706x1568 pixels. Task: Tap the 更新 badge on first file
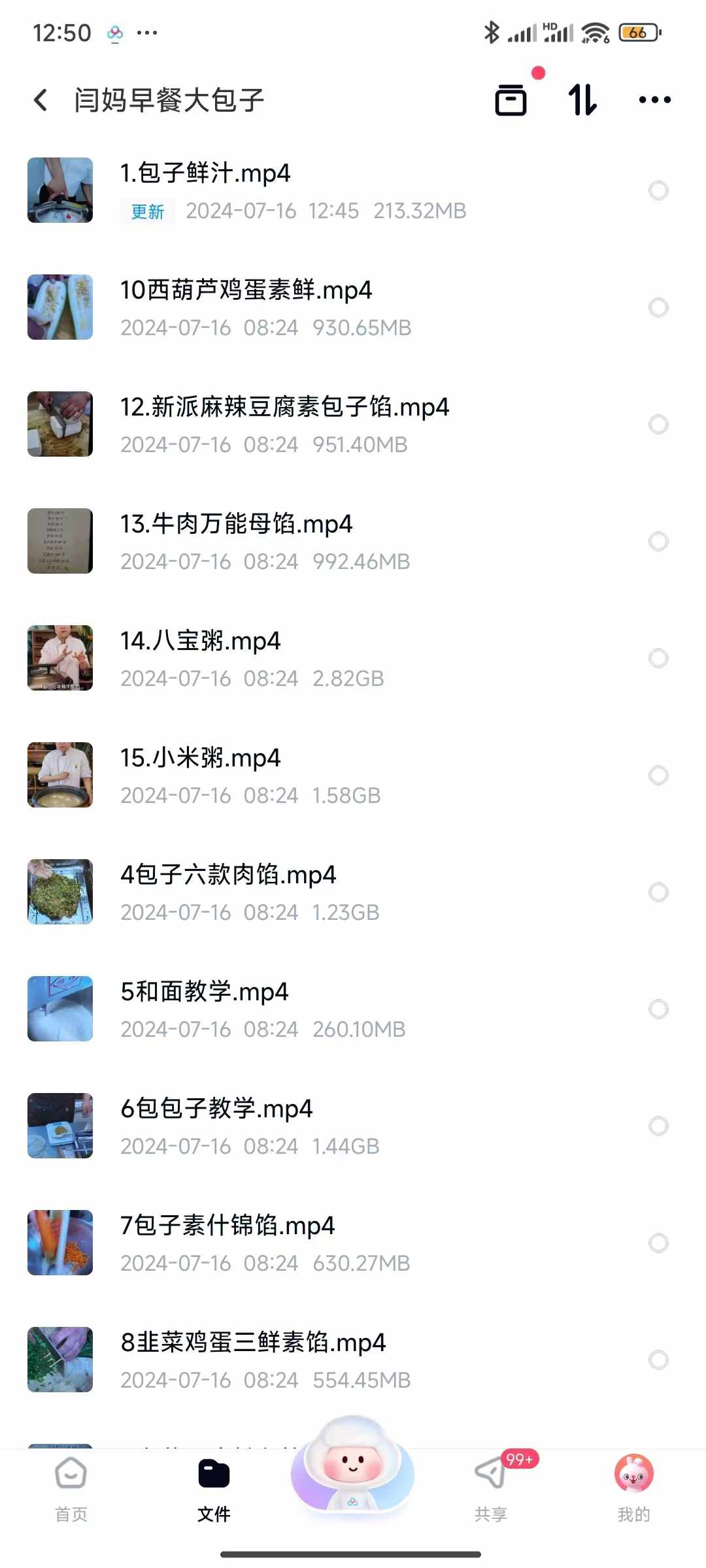145,211
